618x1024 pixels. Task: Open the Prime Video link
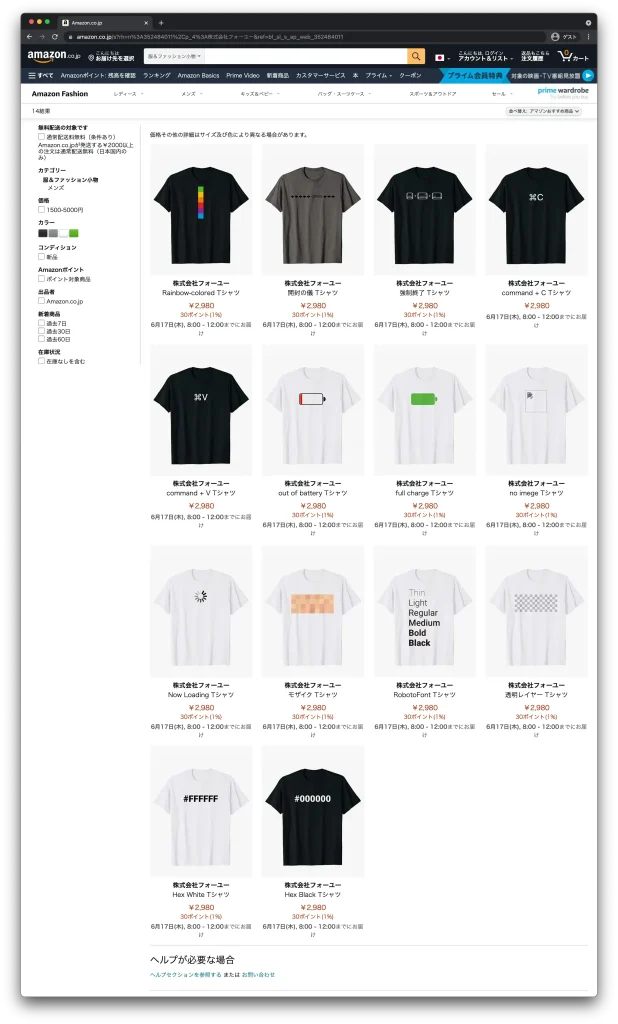coord(242,75)
